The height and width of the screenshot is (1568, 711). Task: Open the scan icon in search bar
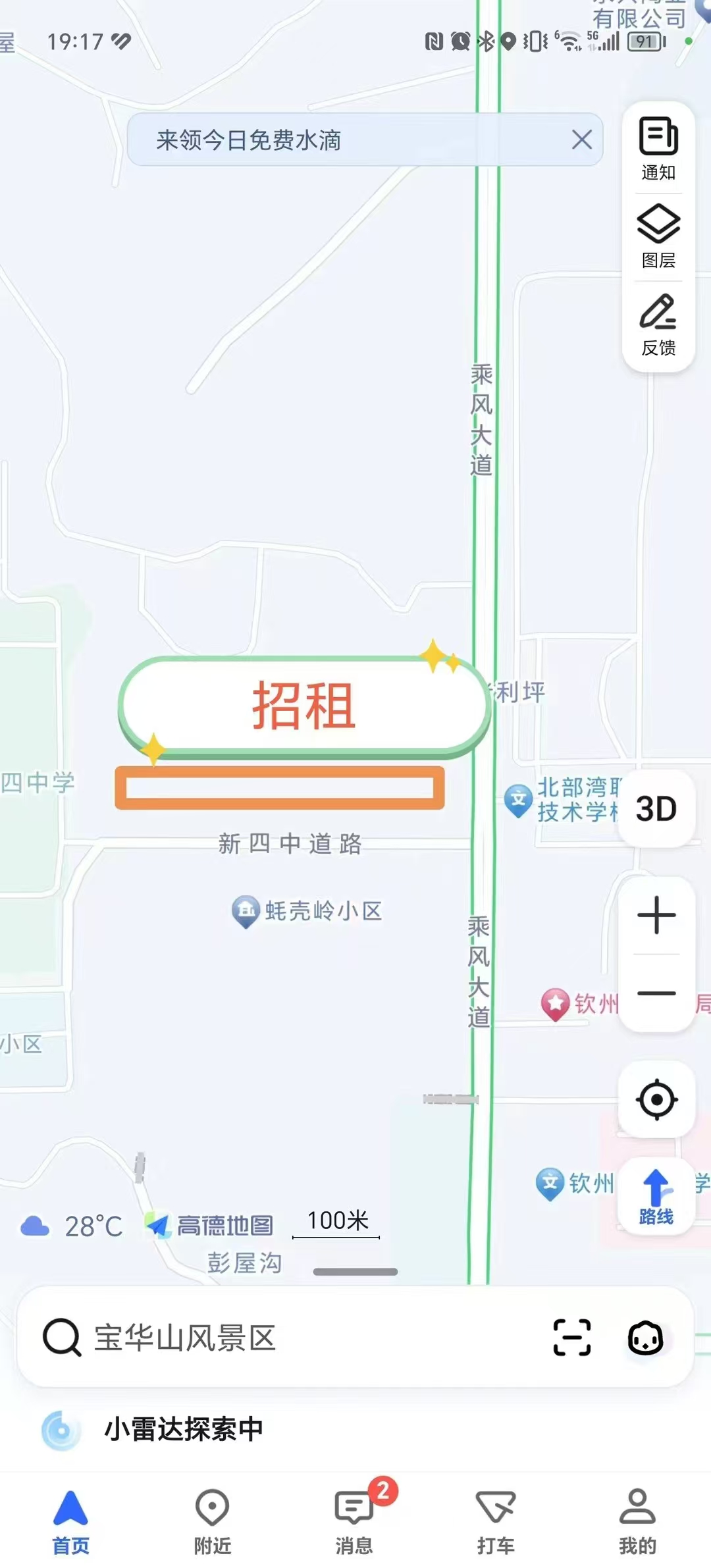571,1338
